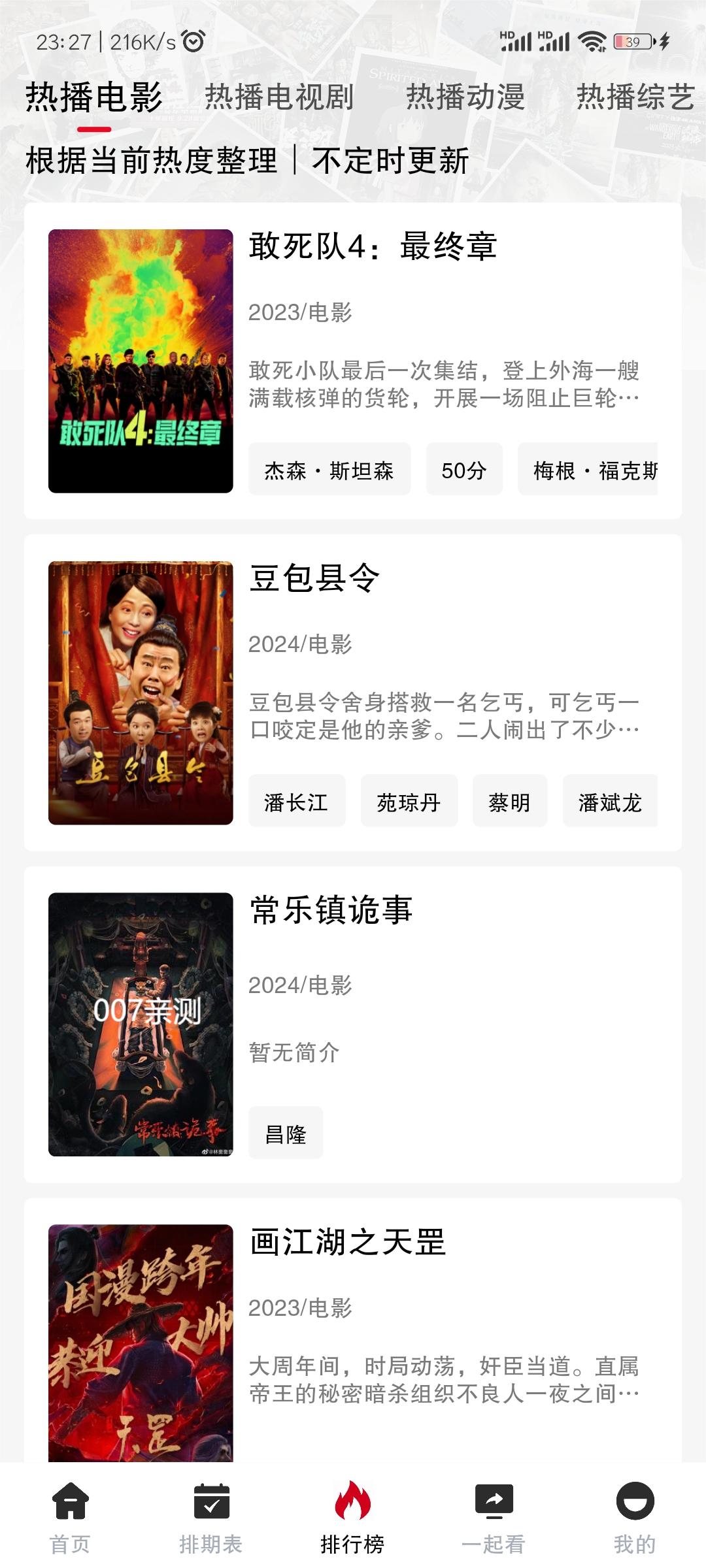
Task: Tap the 苑琼丹 actor chip
Action: (409, 802)
